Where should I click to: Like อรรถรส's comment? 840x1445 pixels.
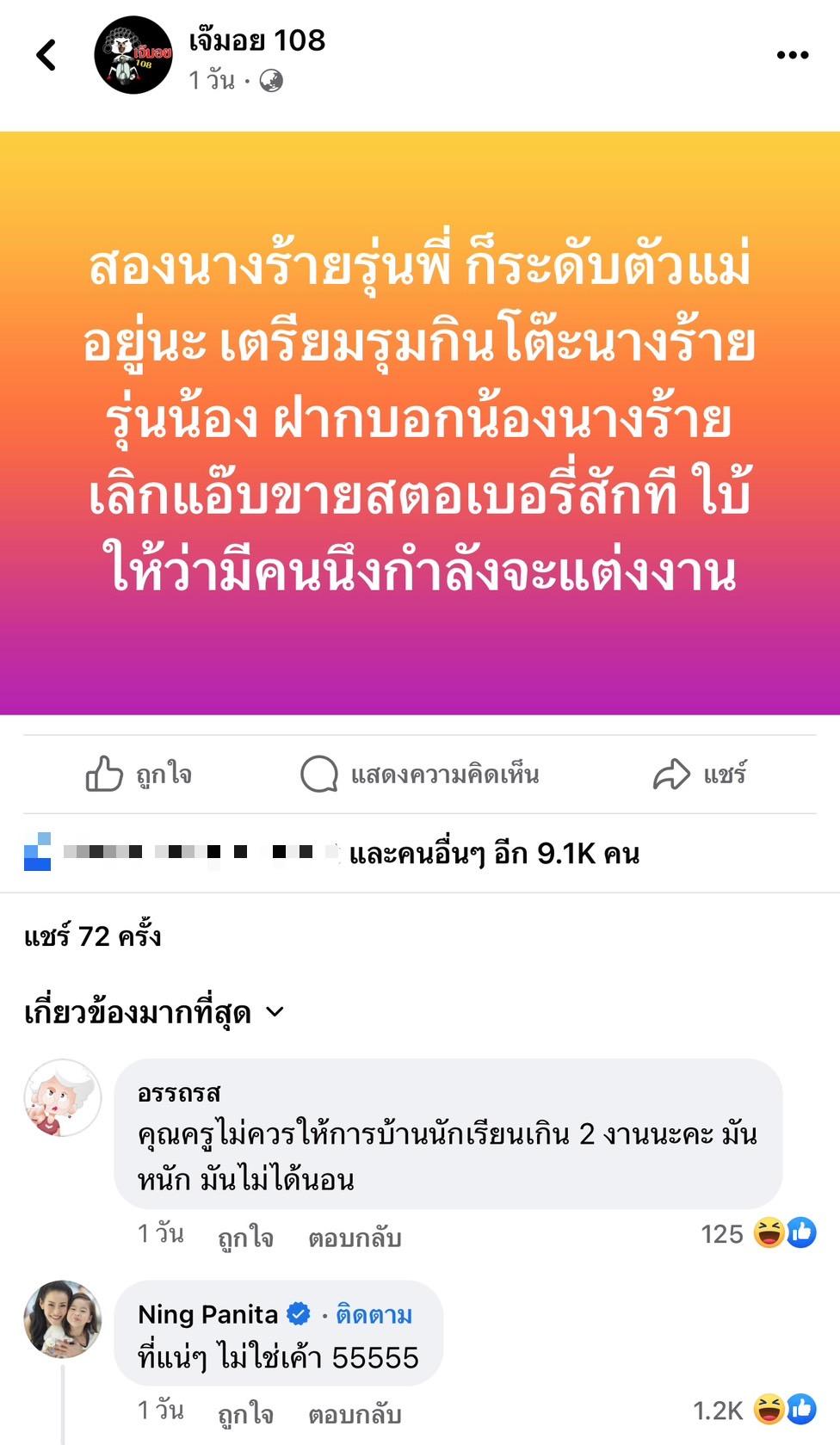(245, 1237)
